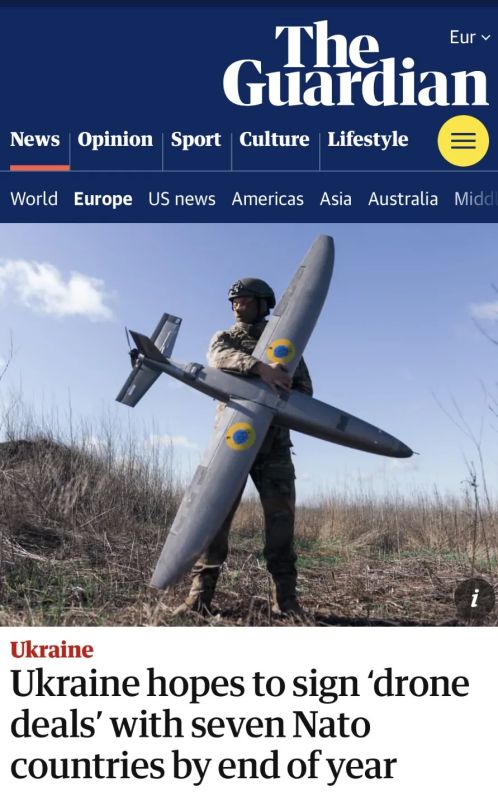Open the Eur edition dropdown
This screenshot has height=800, width=498.
point(469,37)
